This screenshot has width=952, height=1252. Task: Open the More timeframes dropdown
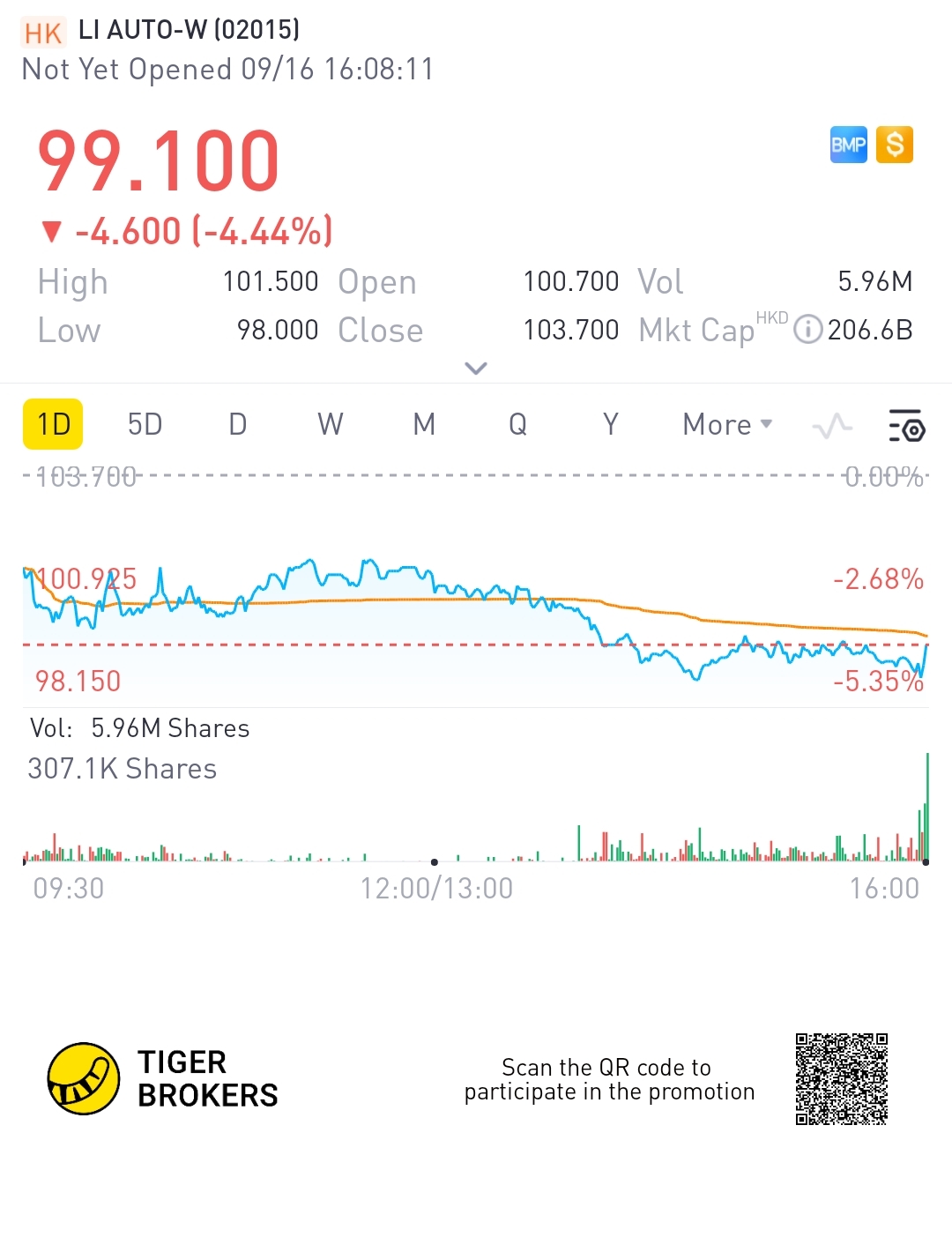[x=728, y=424]
